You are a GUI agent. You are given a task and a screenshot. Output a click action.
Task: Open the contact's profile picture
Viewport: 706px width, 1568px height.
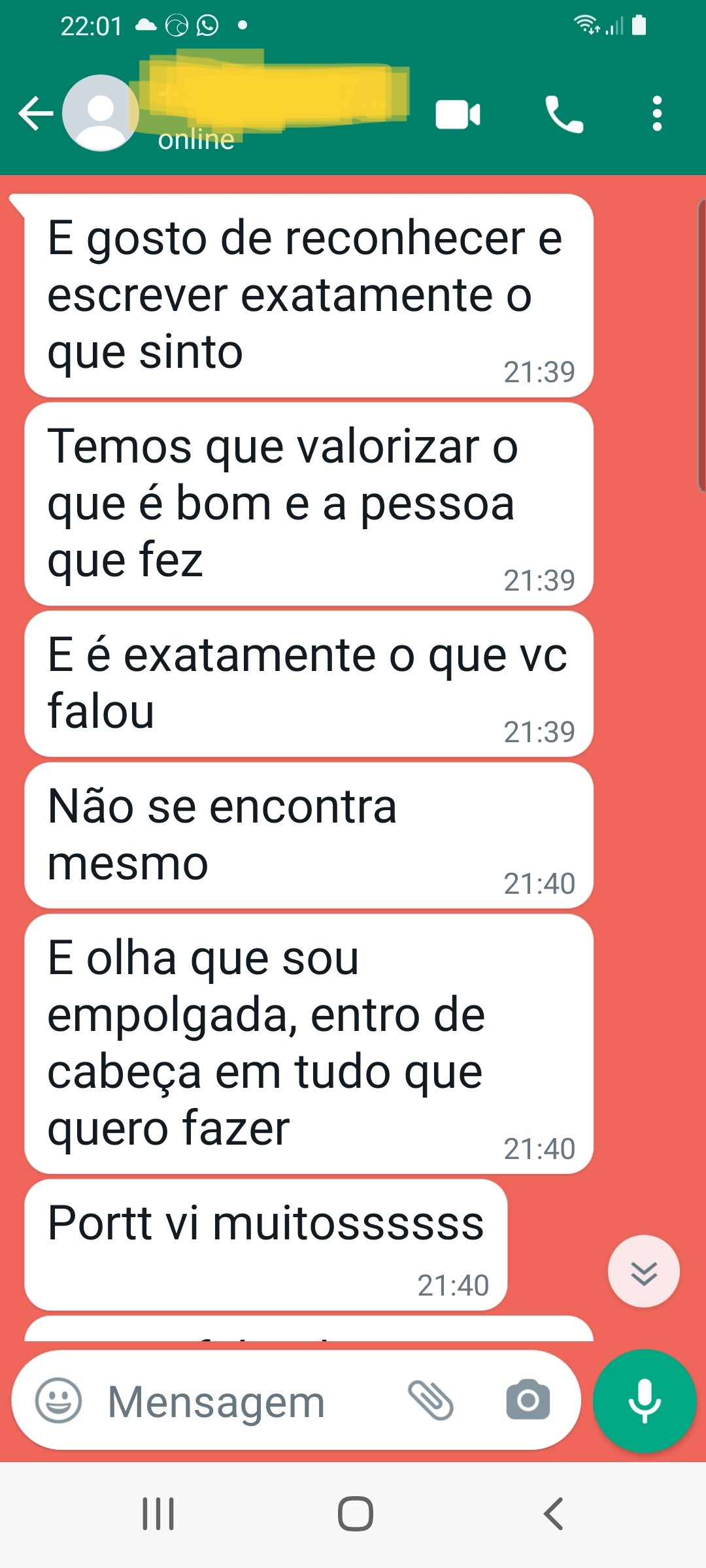(x=100, y=114)
